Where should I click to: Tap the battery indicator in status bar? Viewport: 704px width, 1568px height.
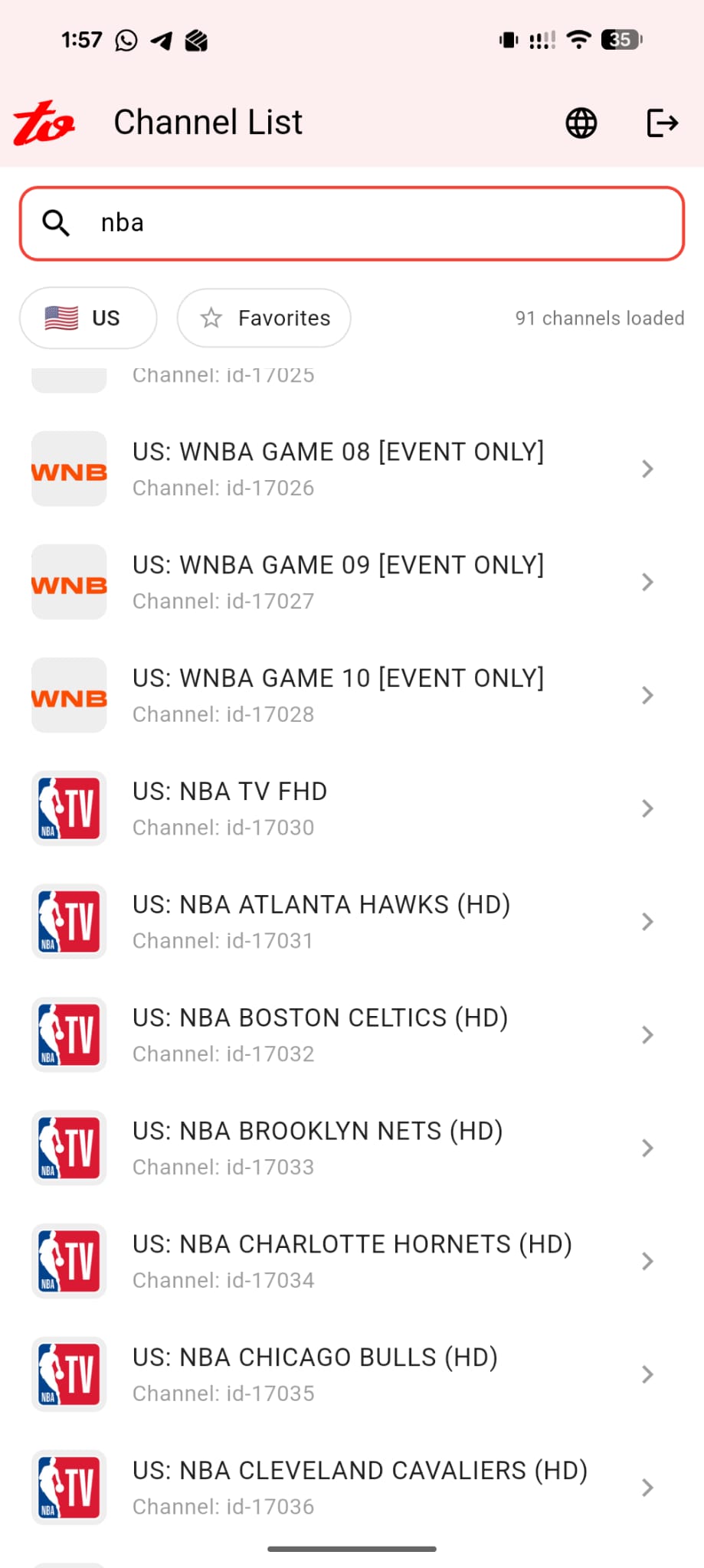click(621, 39)
